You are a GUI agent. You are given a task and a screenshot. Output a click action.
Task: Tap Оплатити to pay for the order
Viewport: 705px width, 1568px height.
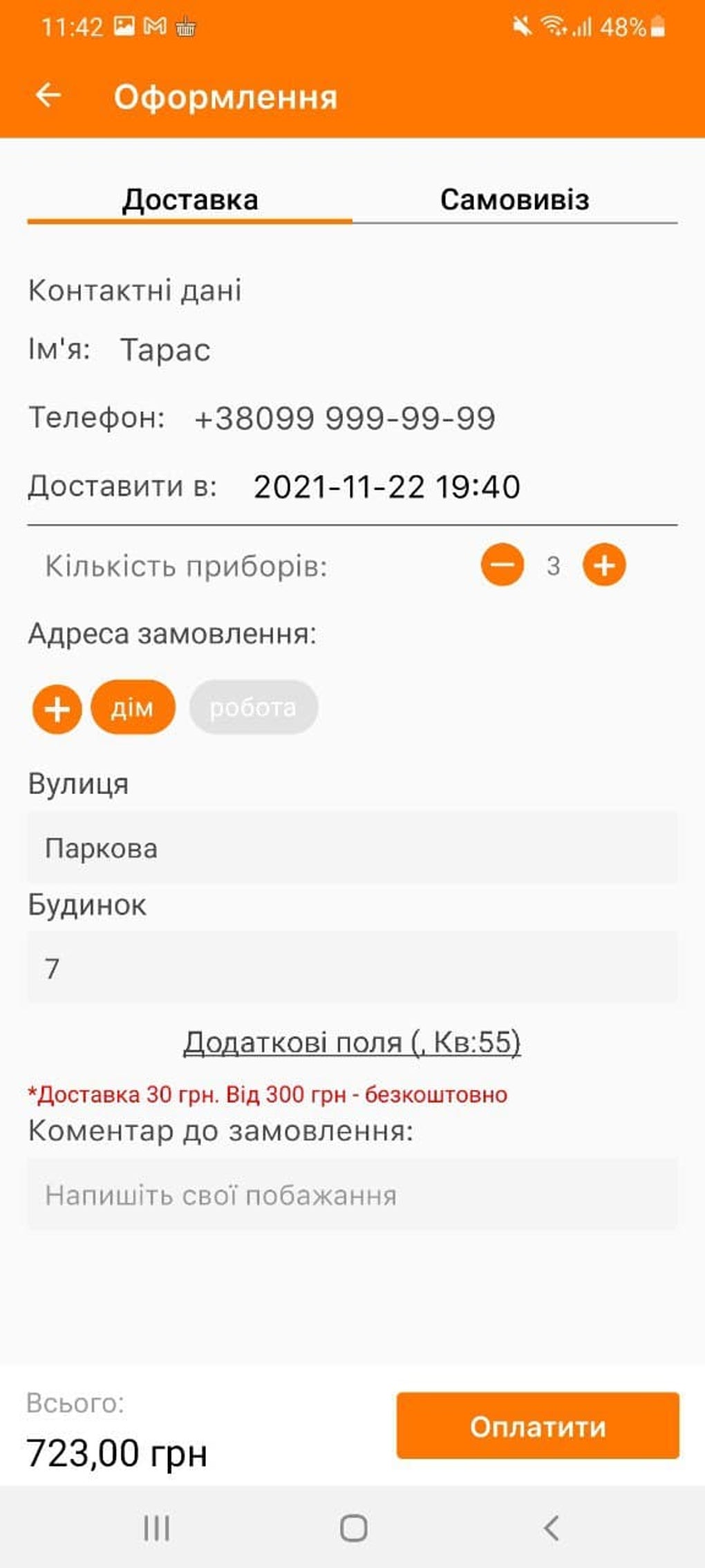click(x=538, y=1426)
